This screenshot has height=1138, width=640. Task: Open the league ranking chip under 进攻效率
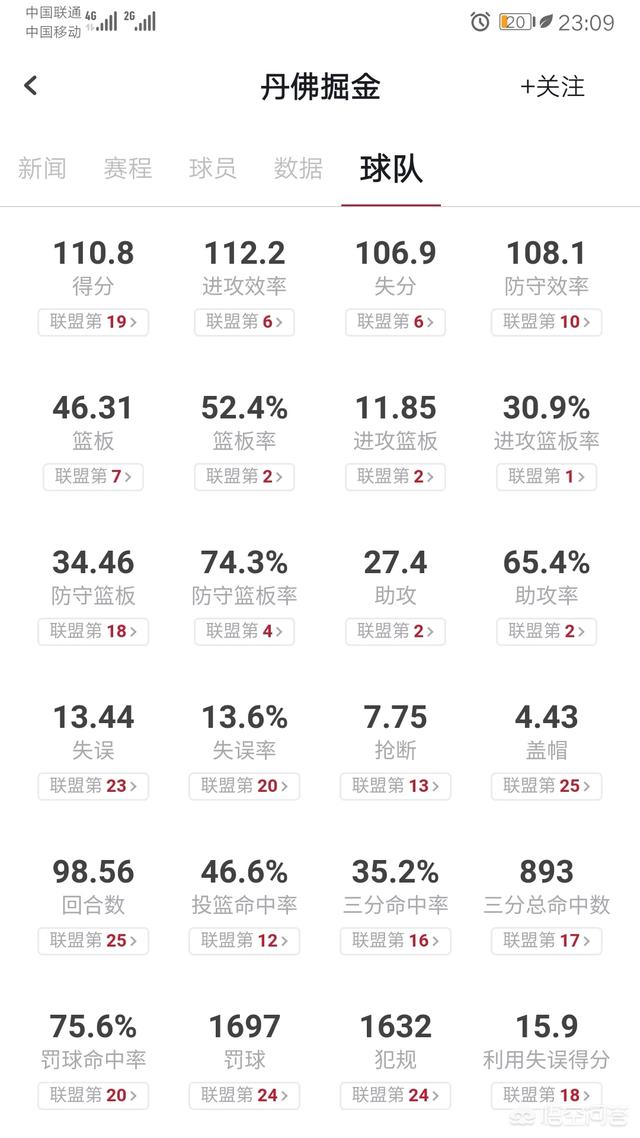pos(245,322)
